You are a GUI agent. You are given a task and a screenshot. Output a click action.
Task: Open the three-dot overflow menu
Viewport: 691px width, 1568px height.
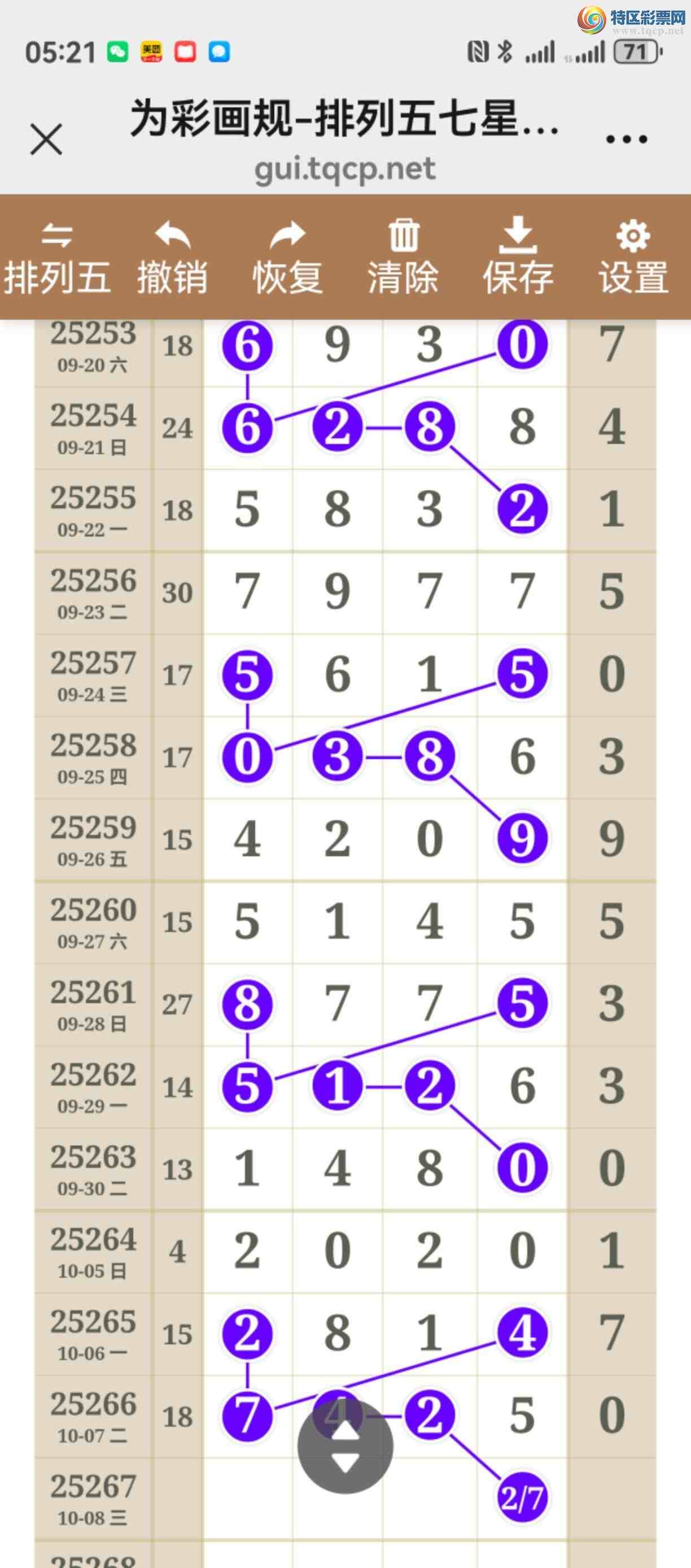(626, 140)
